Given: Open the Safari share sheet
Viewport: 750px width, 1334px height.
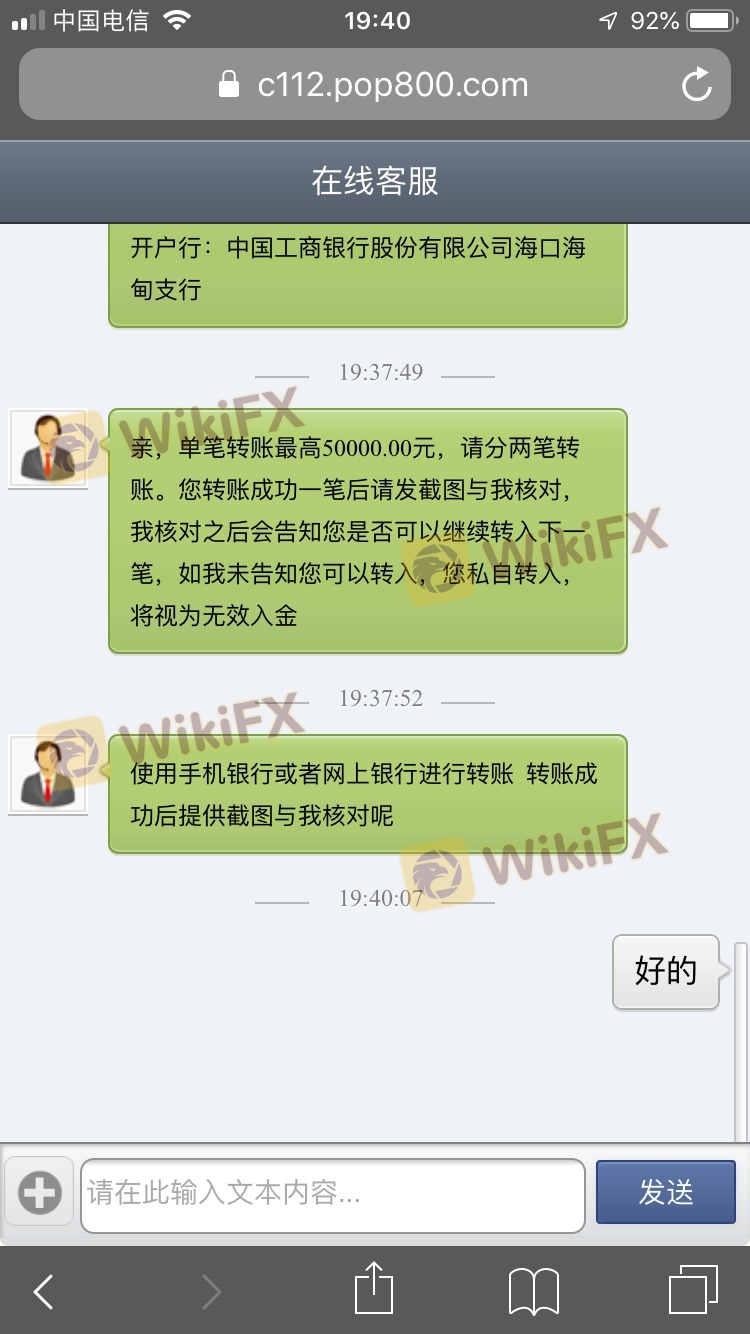Looking at the screenshot, I should [x=374, y=1290].
